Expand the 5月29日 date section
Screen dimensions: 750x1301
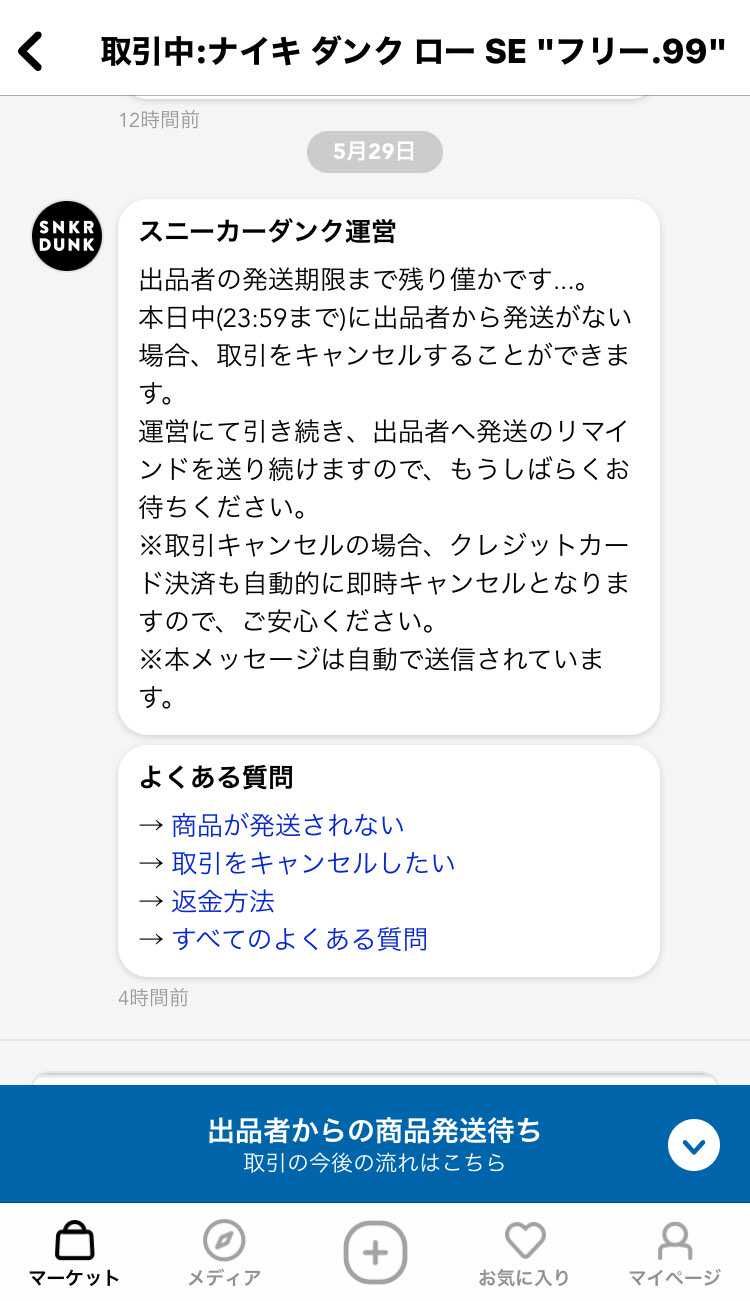click(374, 151)
